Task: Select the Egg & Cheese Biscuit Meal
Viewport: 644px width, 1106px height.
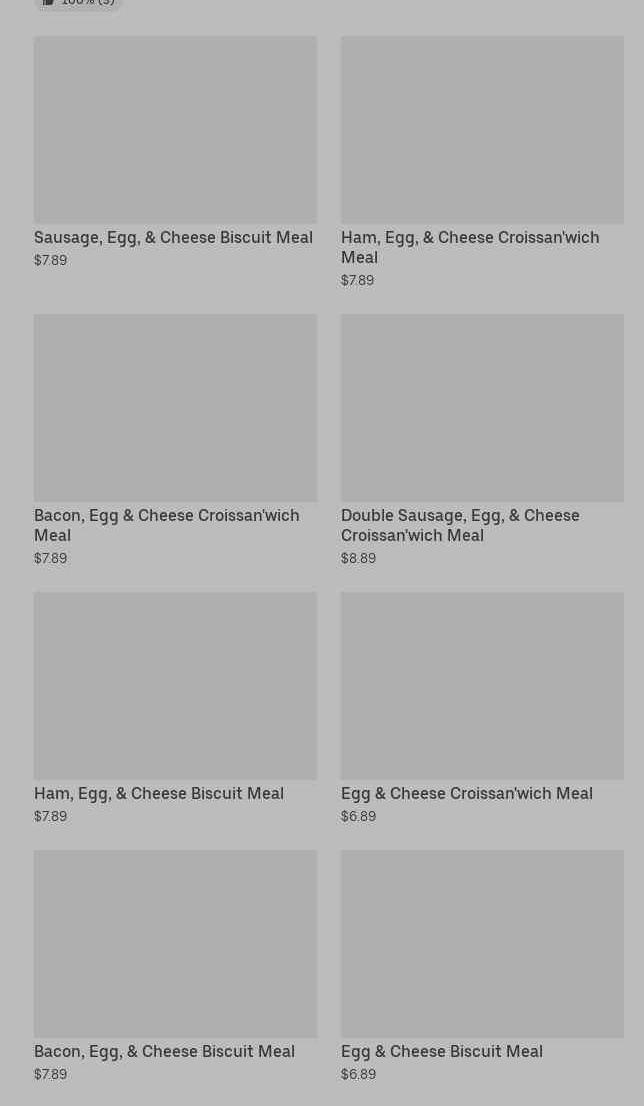Action: click(x=482, y=966)
